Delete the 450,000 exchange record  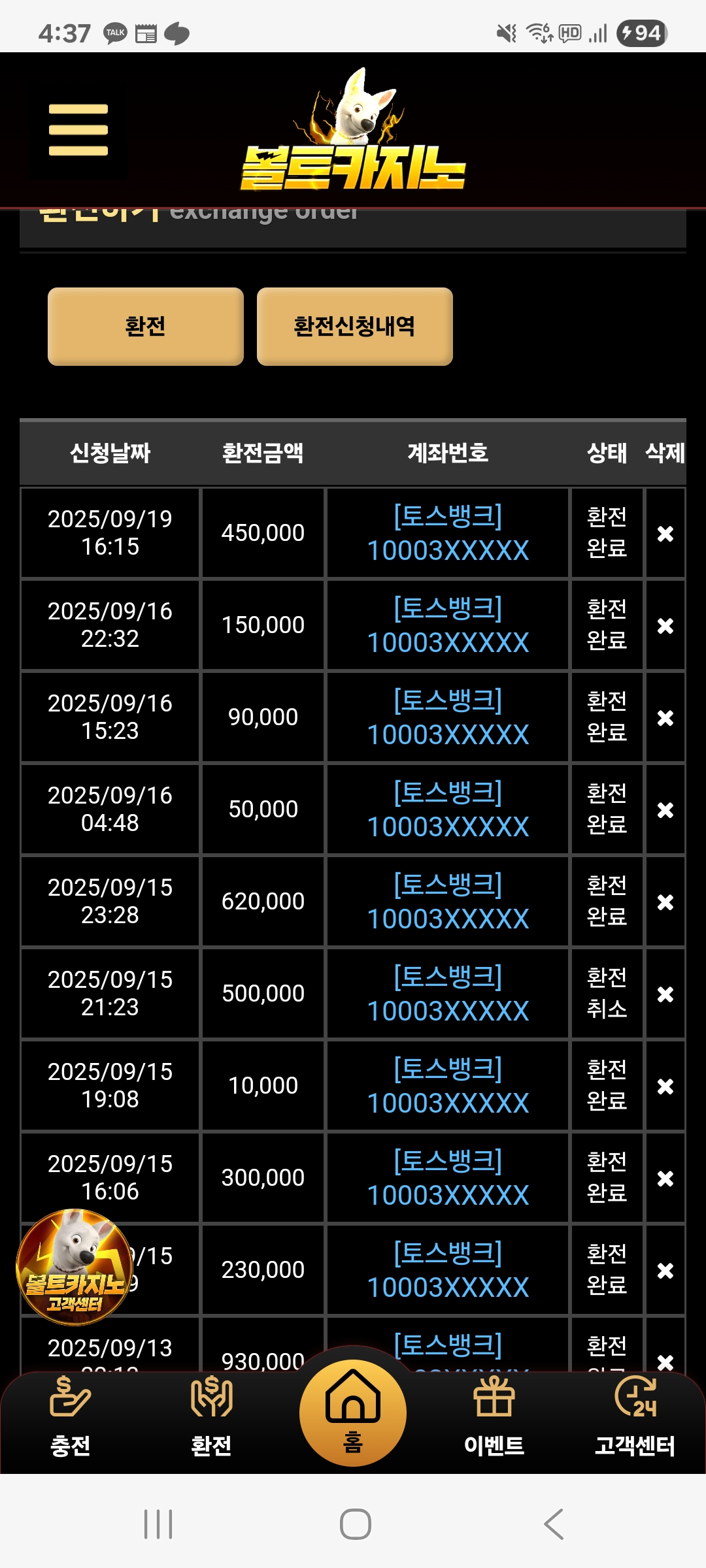(x=665, y=534)
